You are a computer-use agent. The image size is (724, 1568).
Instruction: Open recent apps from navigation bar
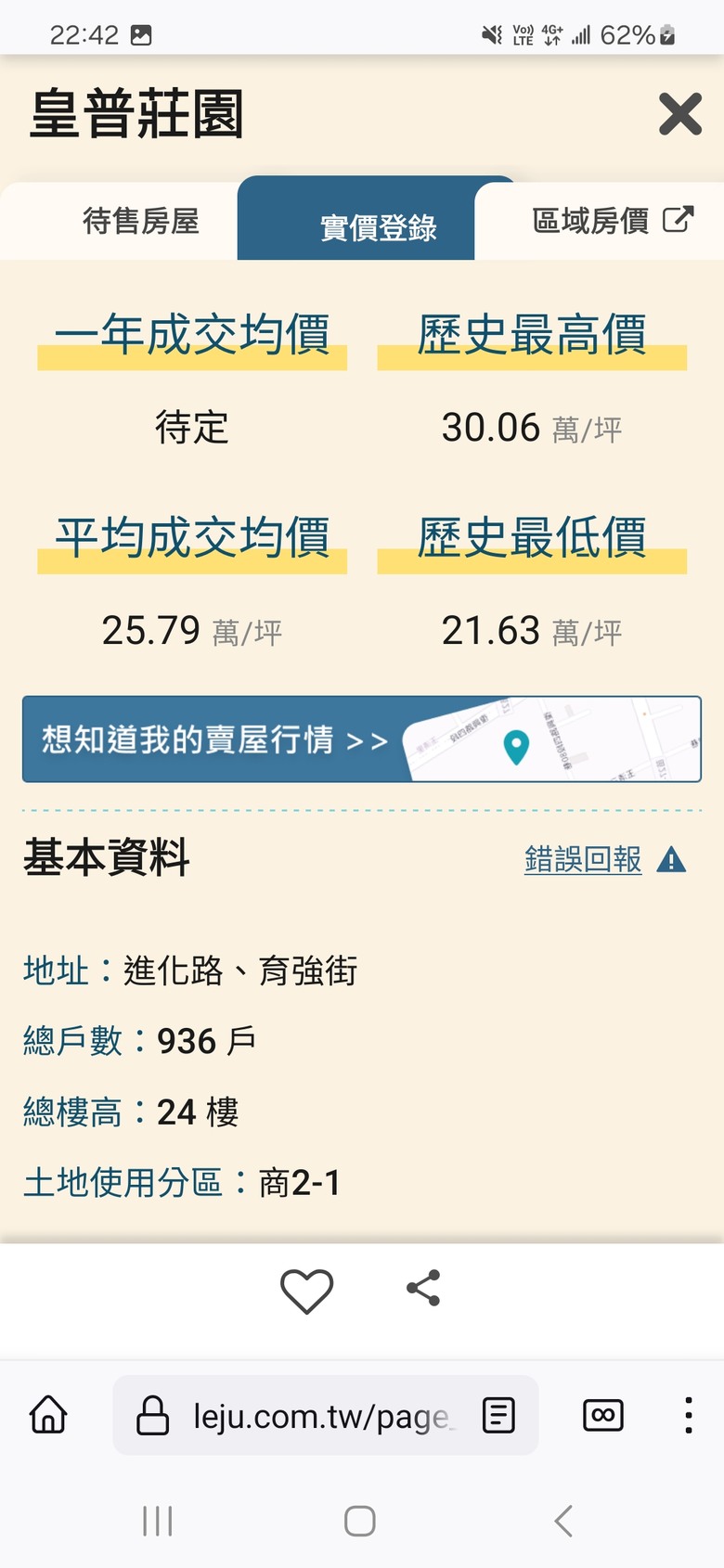coord(158,1522)
